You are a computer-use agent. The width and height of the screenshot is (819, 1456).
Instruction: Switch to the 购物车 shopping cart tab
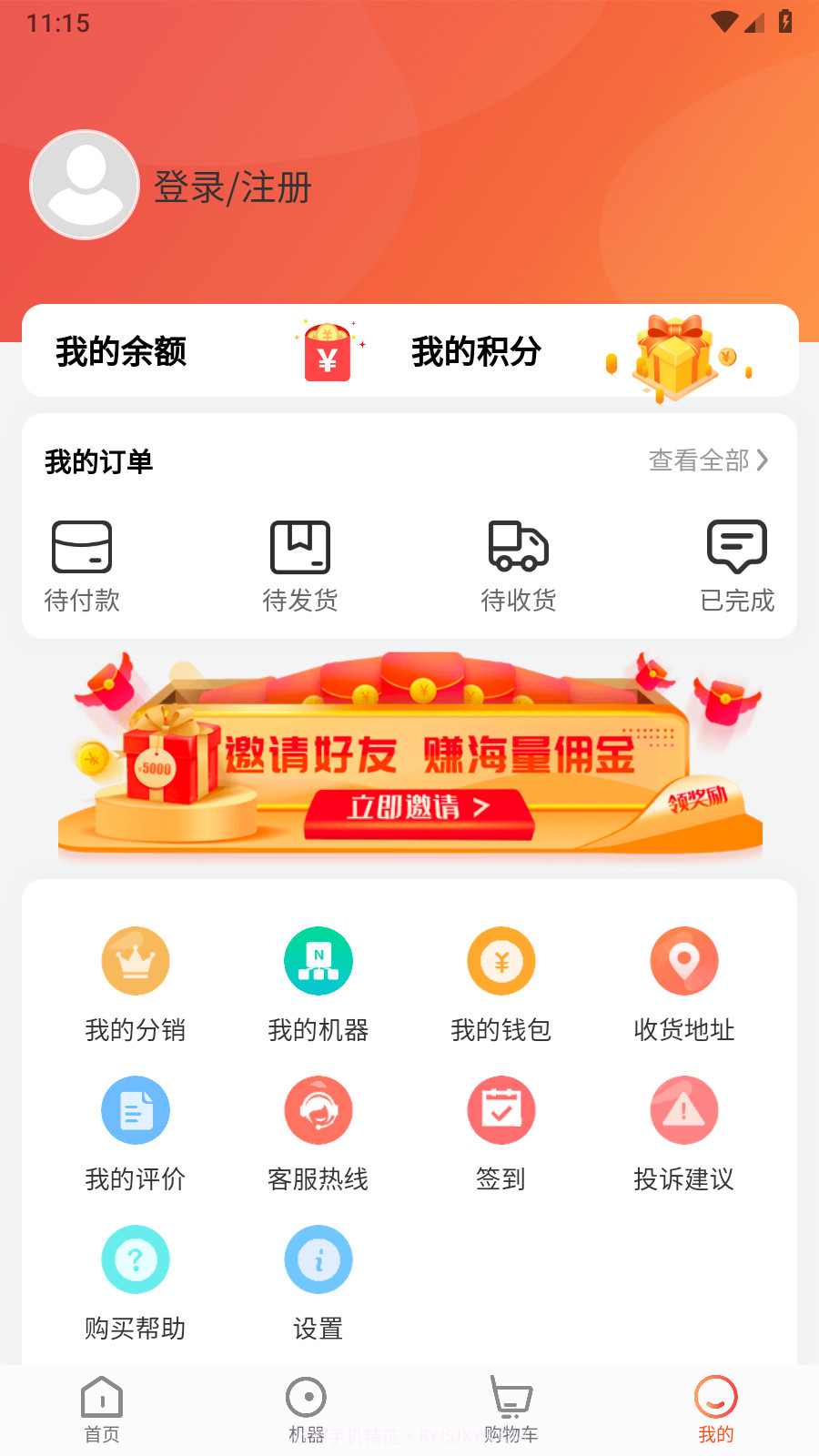[511, 1406]
